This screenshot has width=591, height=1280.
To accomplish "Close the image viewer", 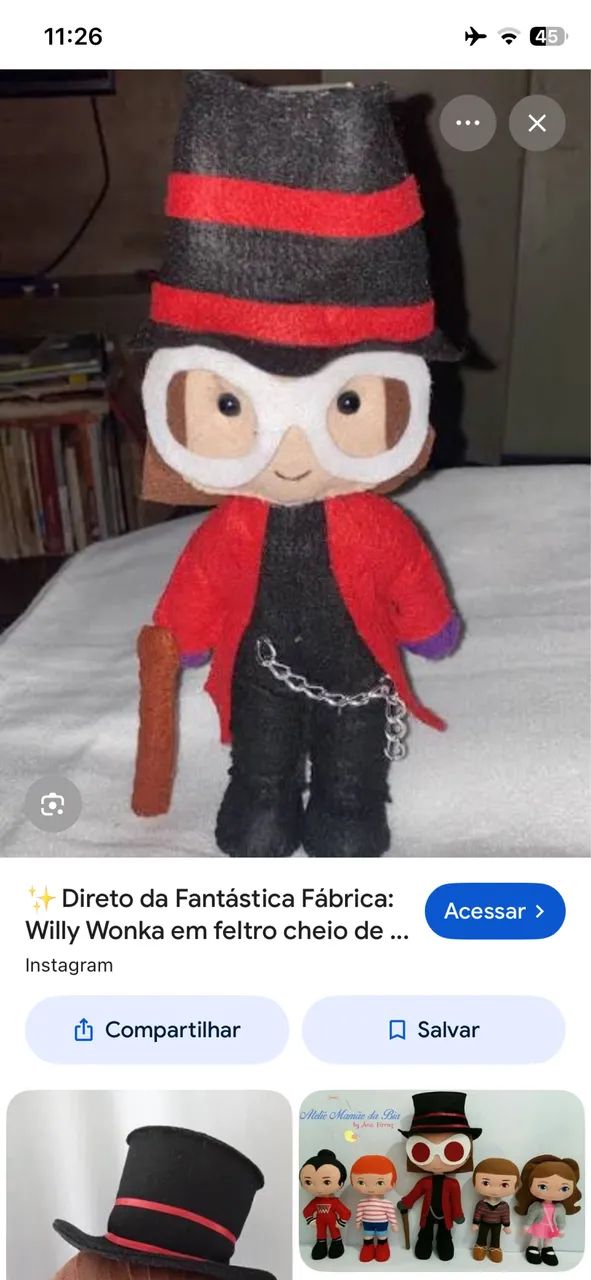I will [x=537, y=123].
